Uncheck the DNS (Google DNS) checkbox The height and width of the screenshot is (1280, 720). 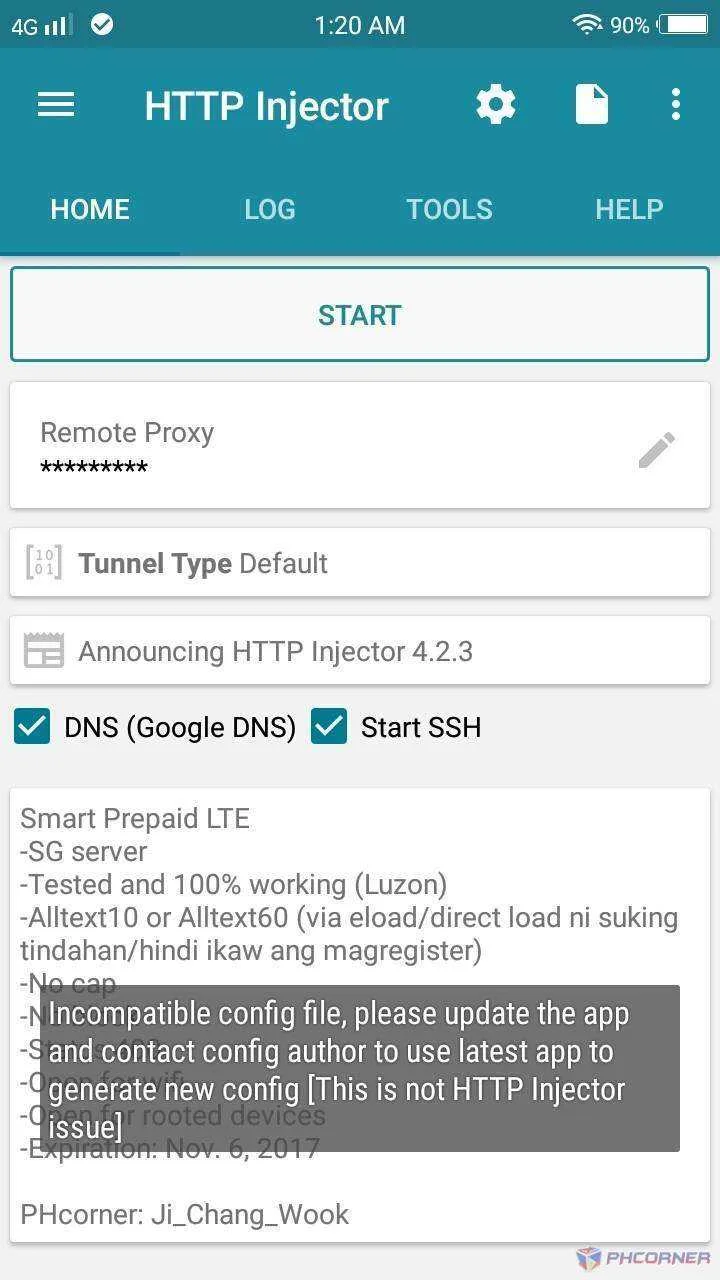[32, 727]
